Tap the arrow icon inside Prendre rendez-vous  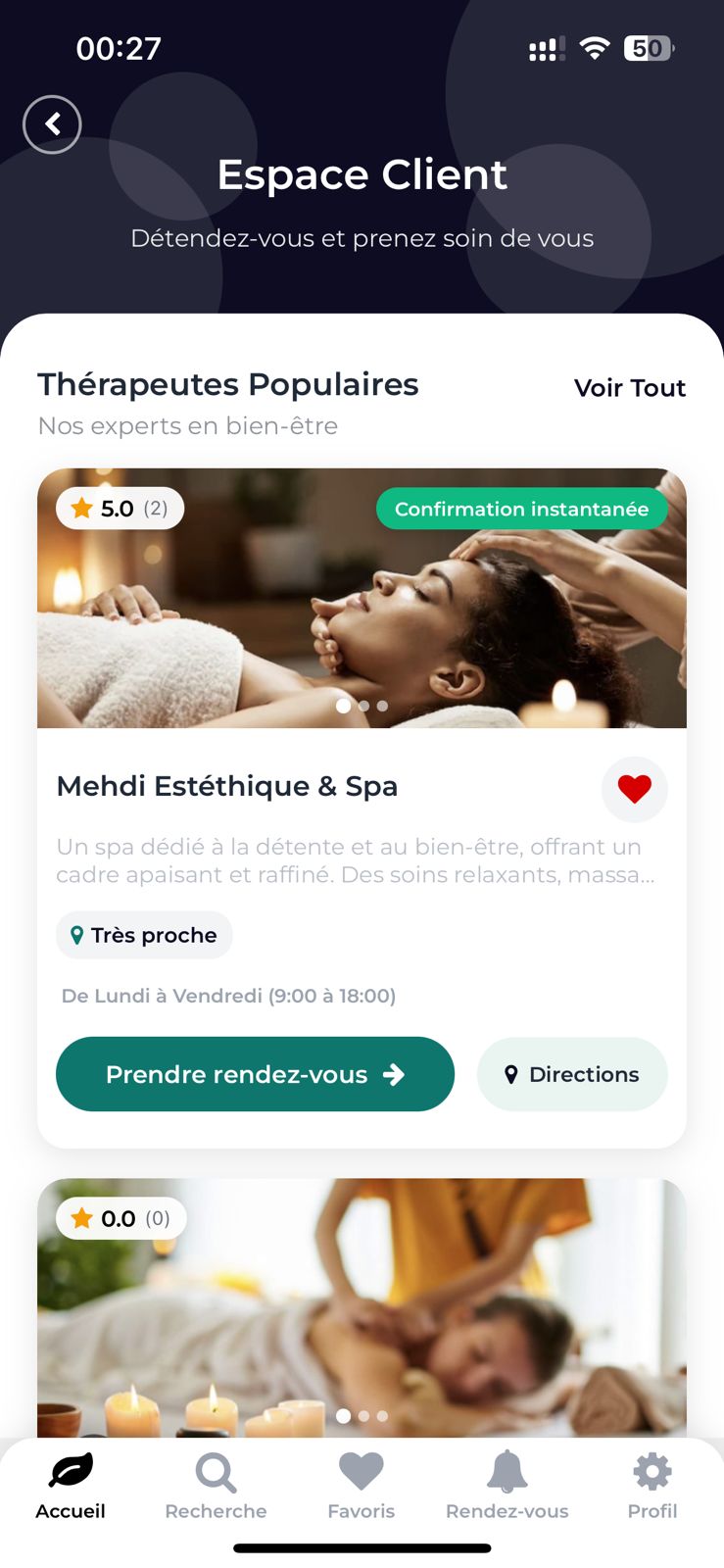coord(394,1074)
